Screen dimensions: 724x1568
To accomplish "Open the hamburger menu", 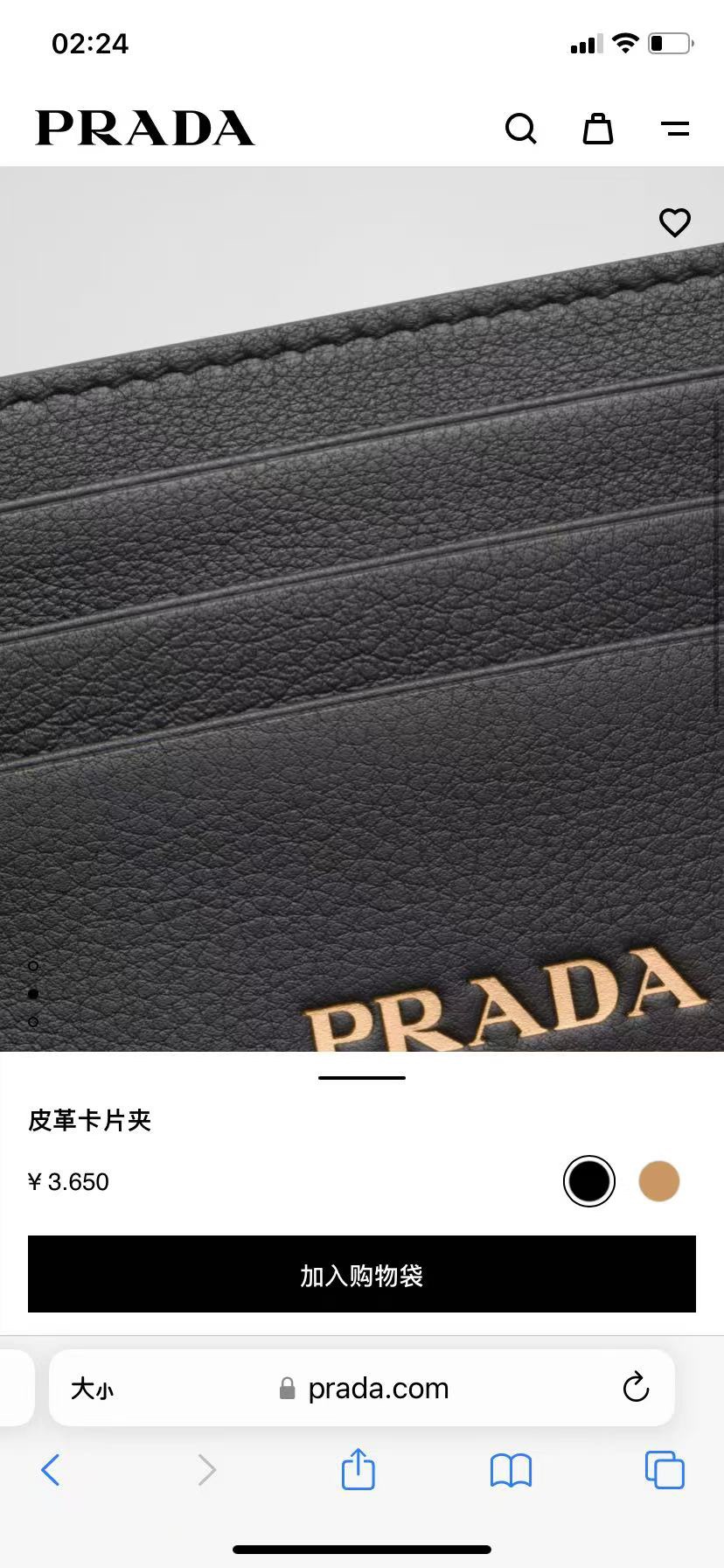I will coord(675,129).
